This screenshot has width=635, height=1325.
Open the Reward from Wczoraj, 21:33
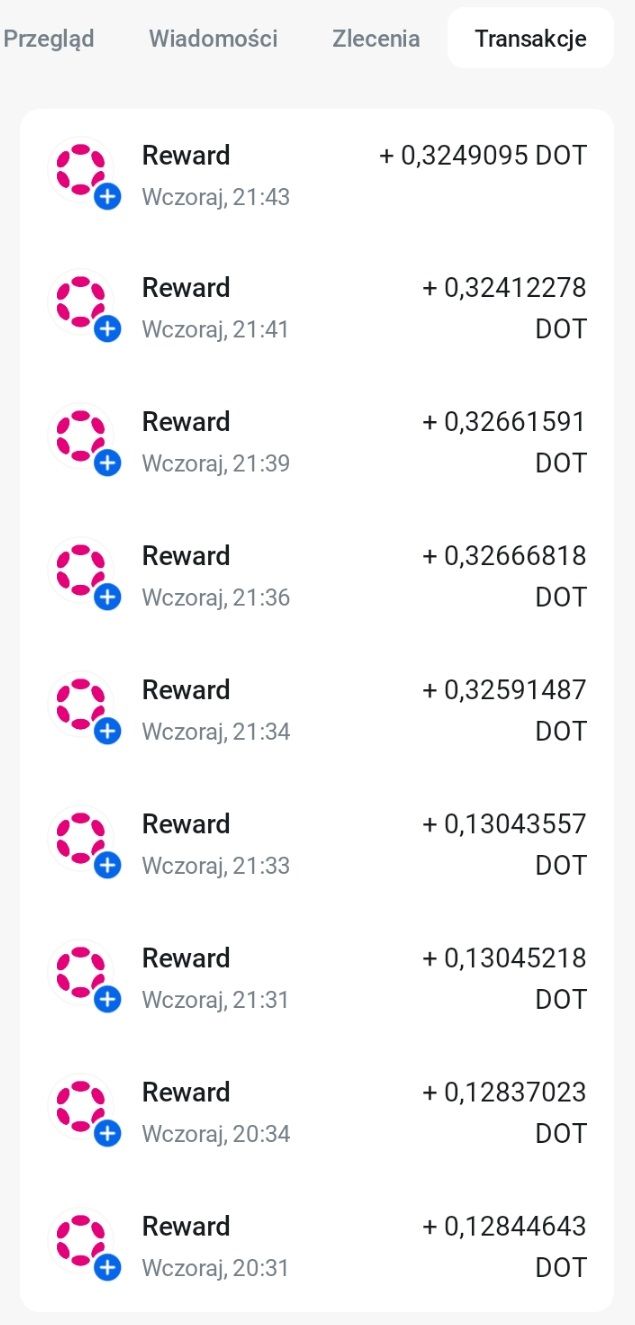316,844
